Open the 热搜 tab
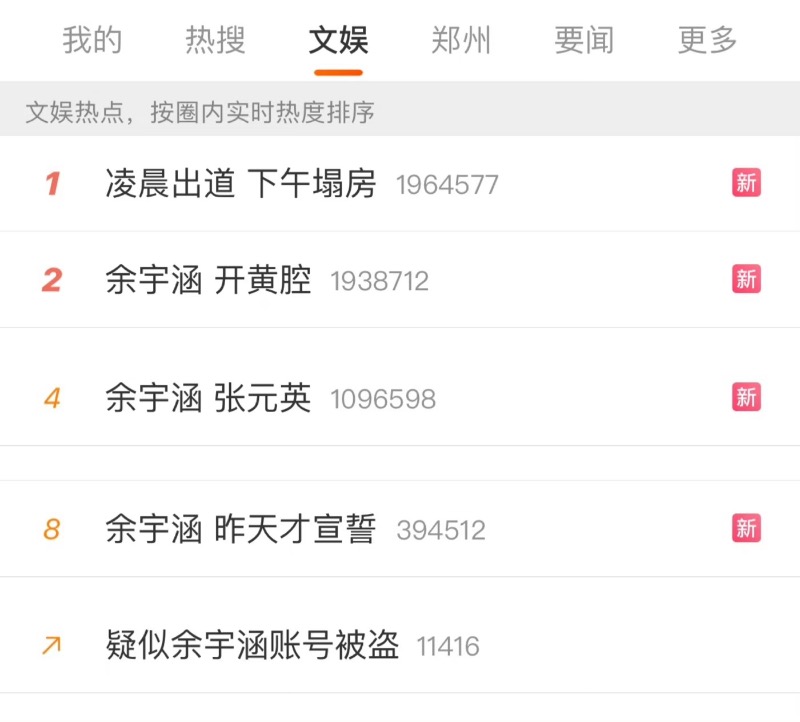This screenshot has width=800, height=722. click(x=215, y=41)
